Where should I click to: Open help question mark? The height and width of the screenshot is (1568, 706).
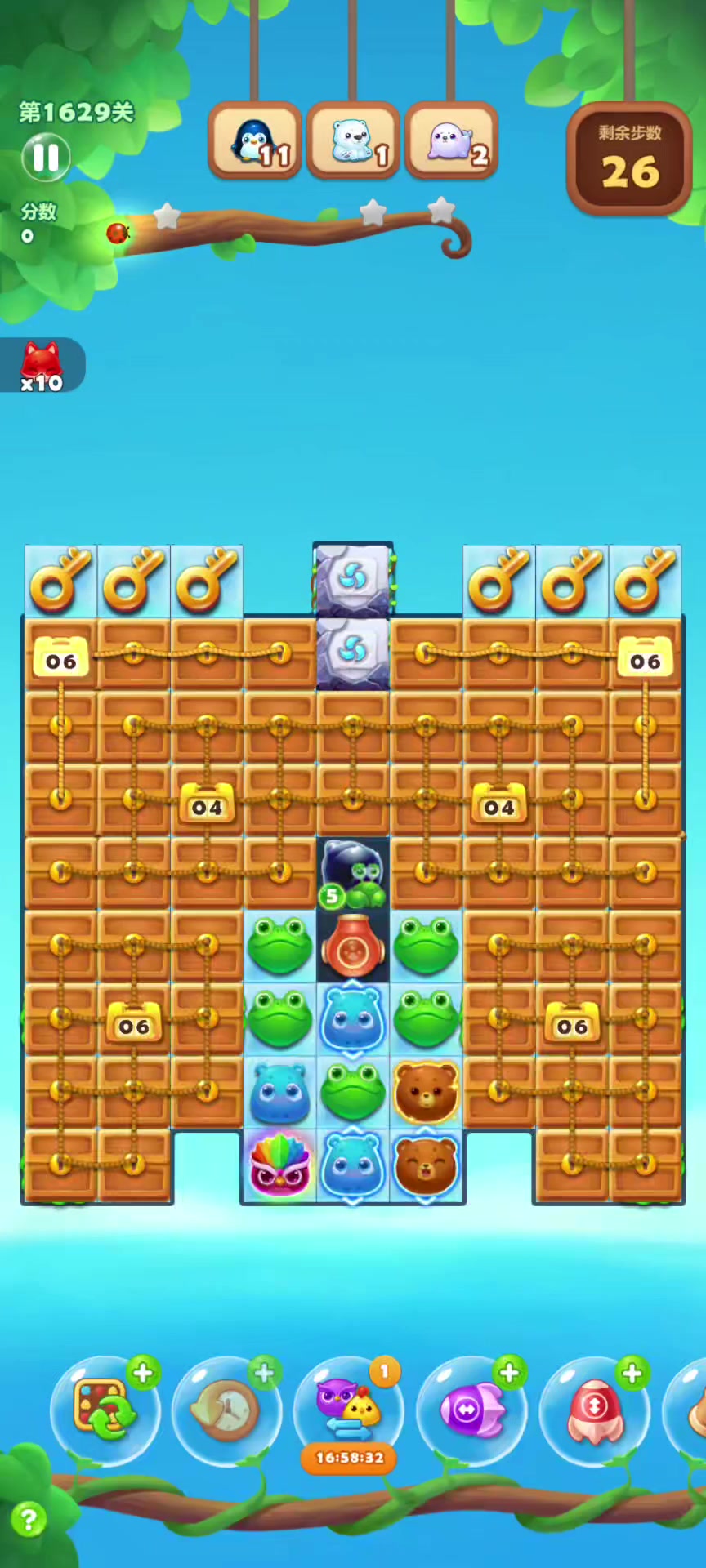click(29, 1520)
